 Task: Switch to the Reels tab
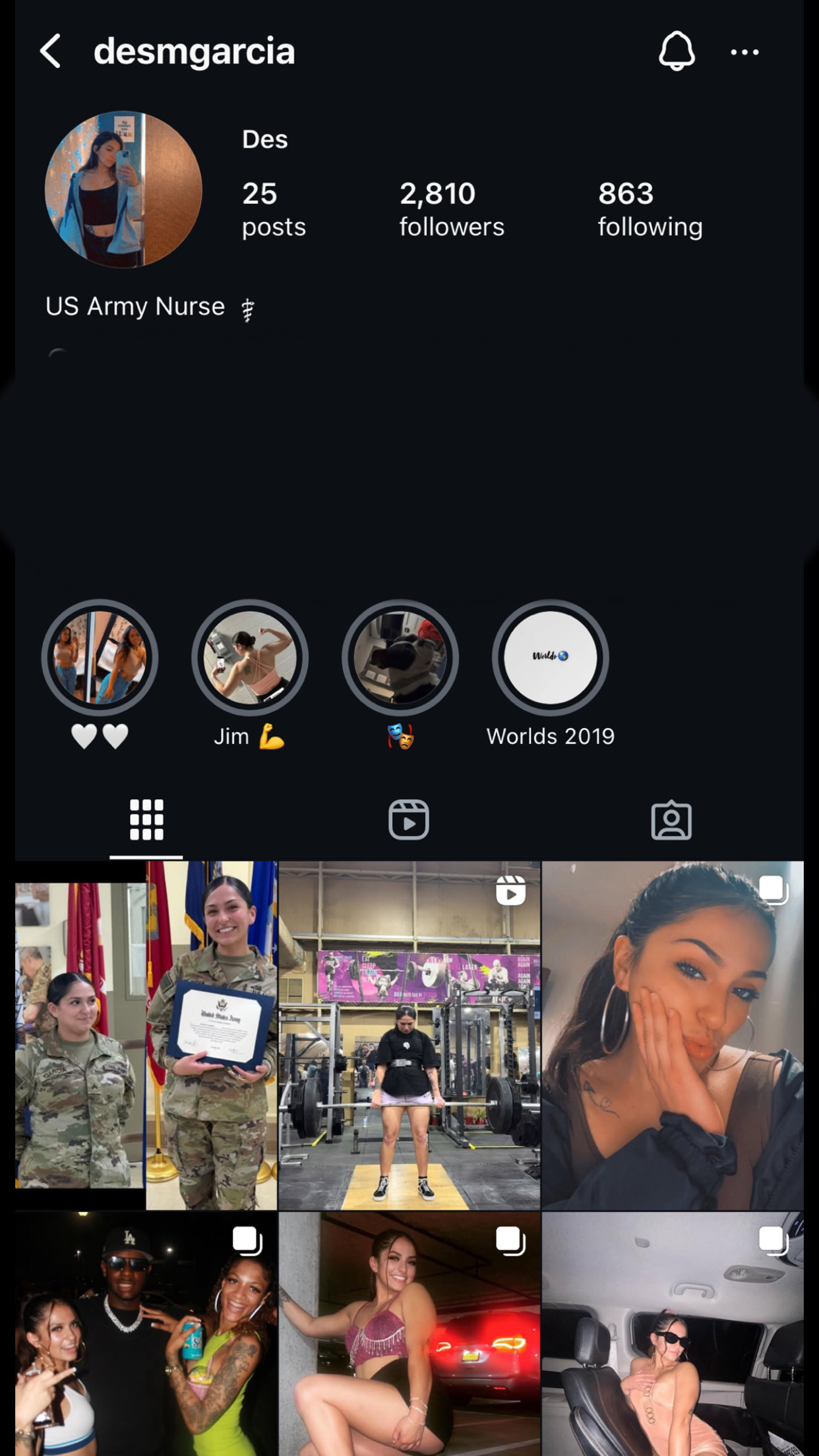tap(409, 820)
